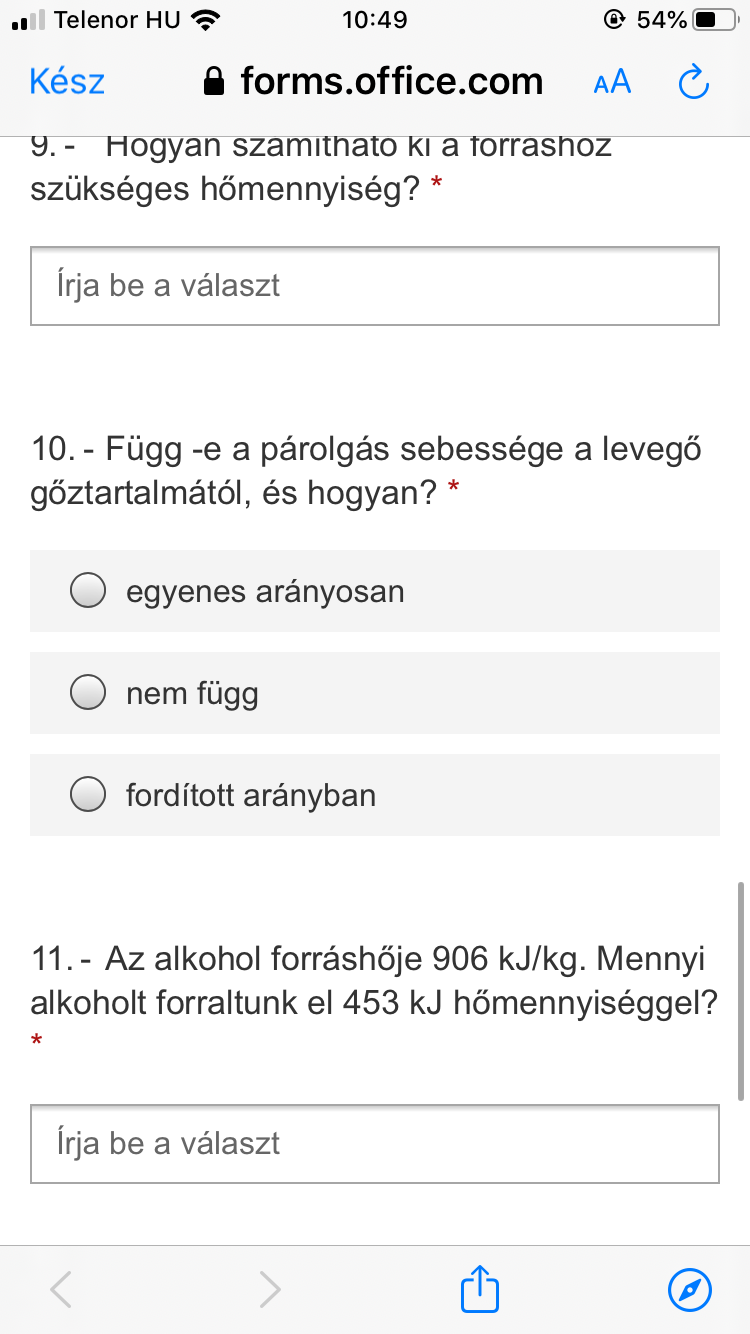The image size is (750, 1334).
Task: Pick the 'fordított arányban' option
Action: [x=88, y=795]
